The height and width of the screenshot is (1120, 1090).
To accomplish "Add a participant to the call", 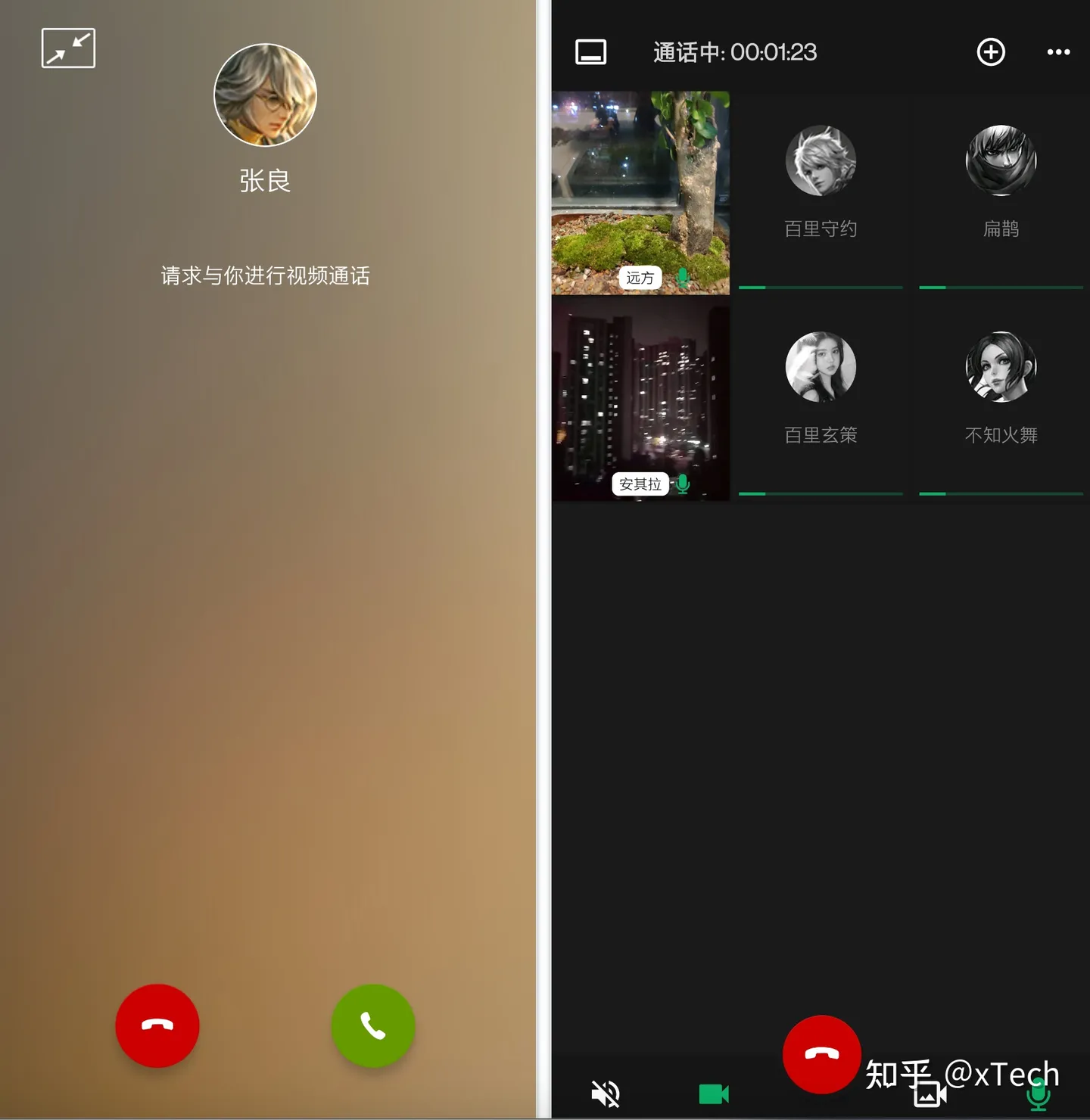I will 991,52.
